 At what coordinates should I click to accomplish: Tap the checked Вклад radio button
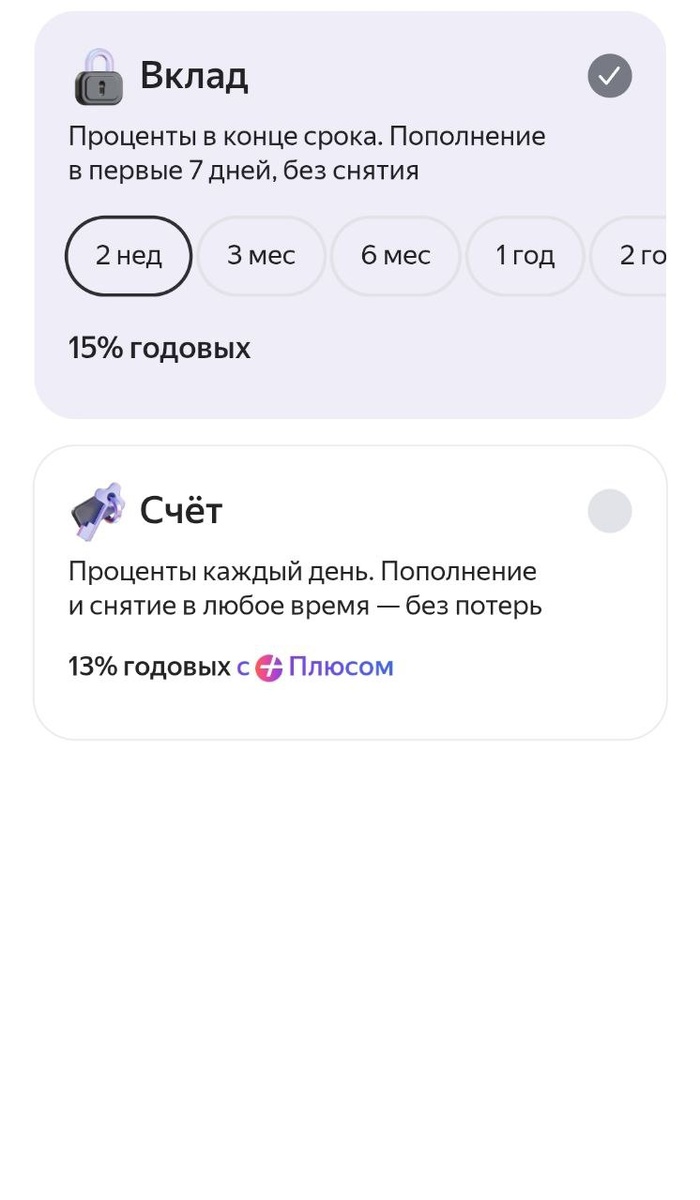point(610,76)
